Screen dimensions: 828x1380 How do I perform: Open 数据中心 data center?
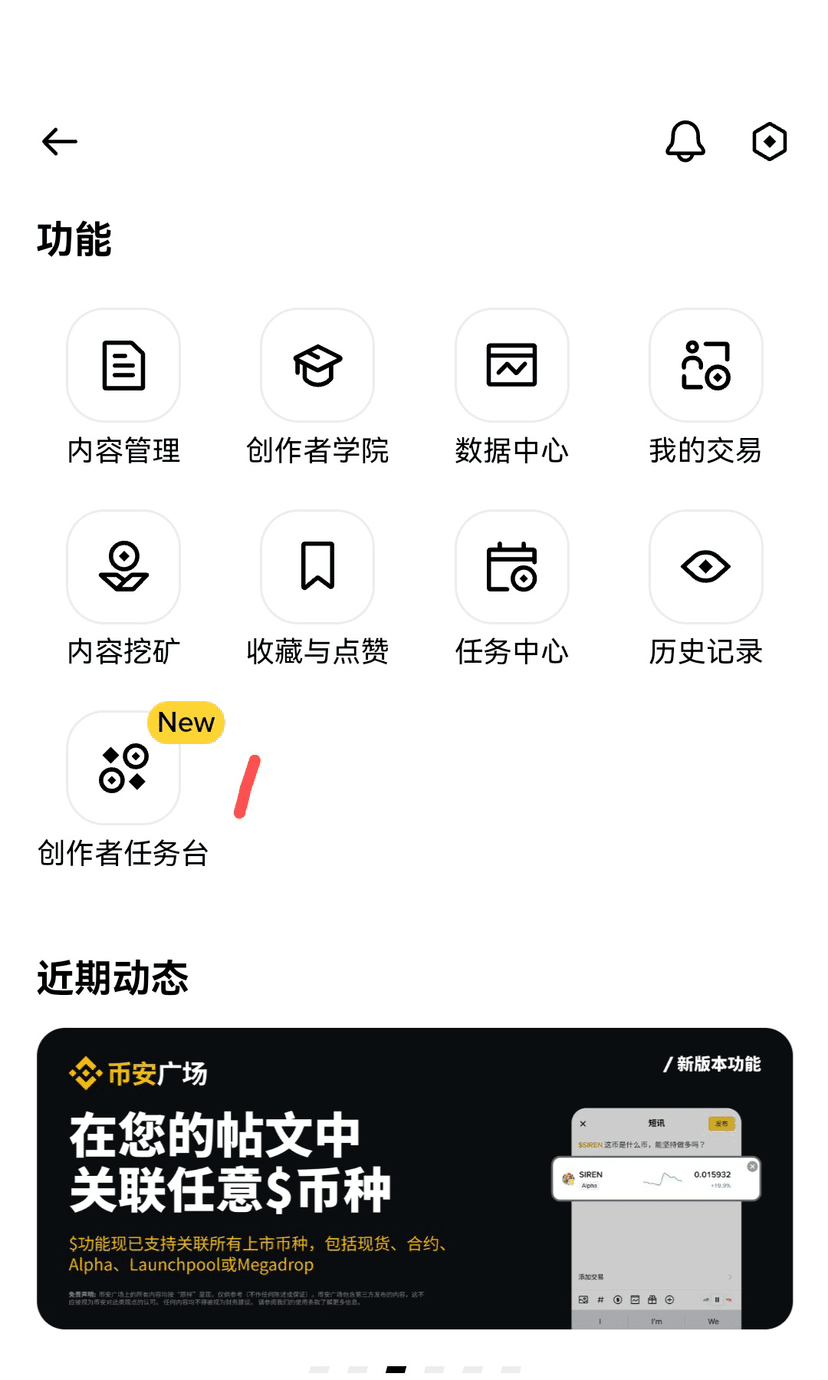tap(511, 366)
